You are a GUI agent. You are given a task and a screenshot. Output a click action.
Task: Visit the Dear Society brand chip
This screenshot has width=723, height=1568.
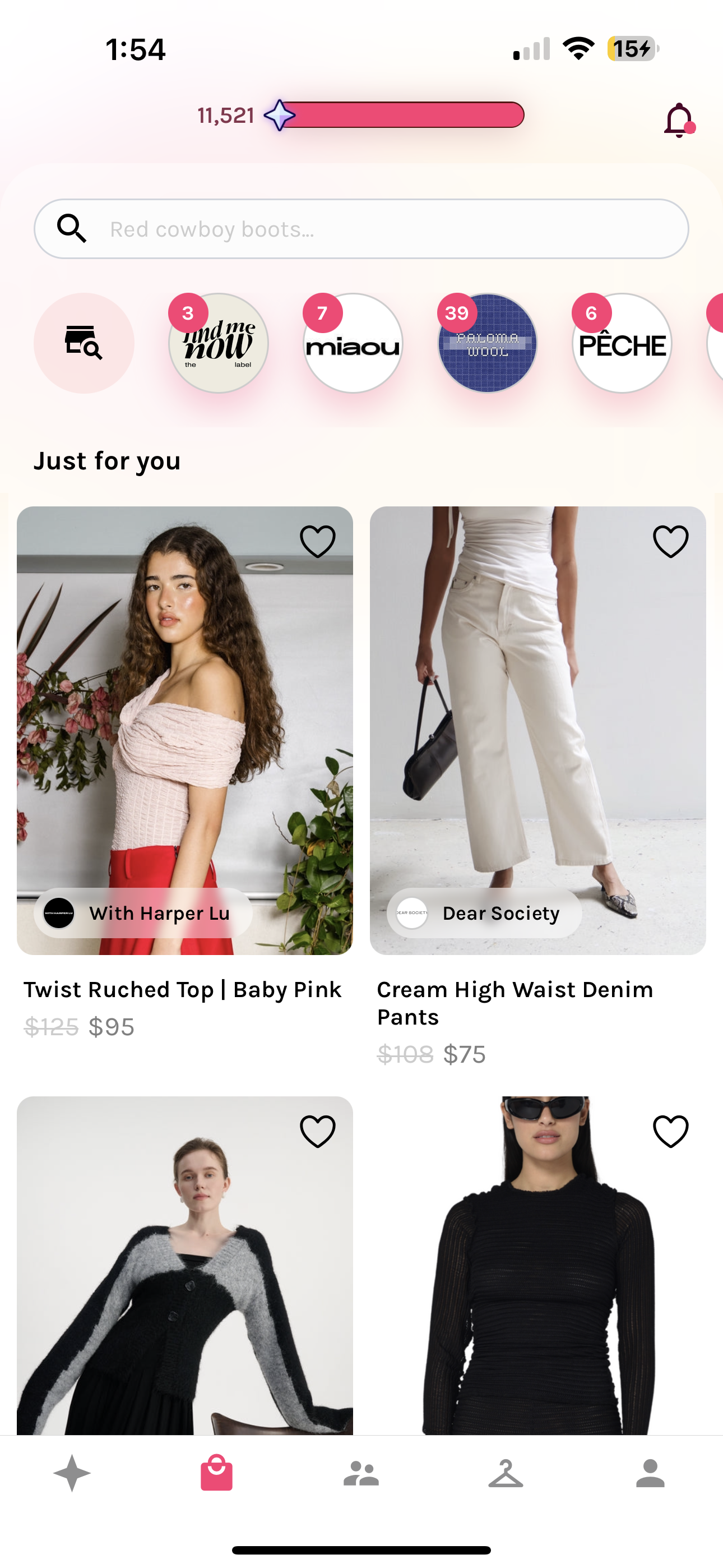pos(484,913)
